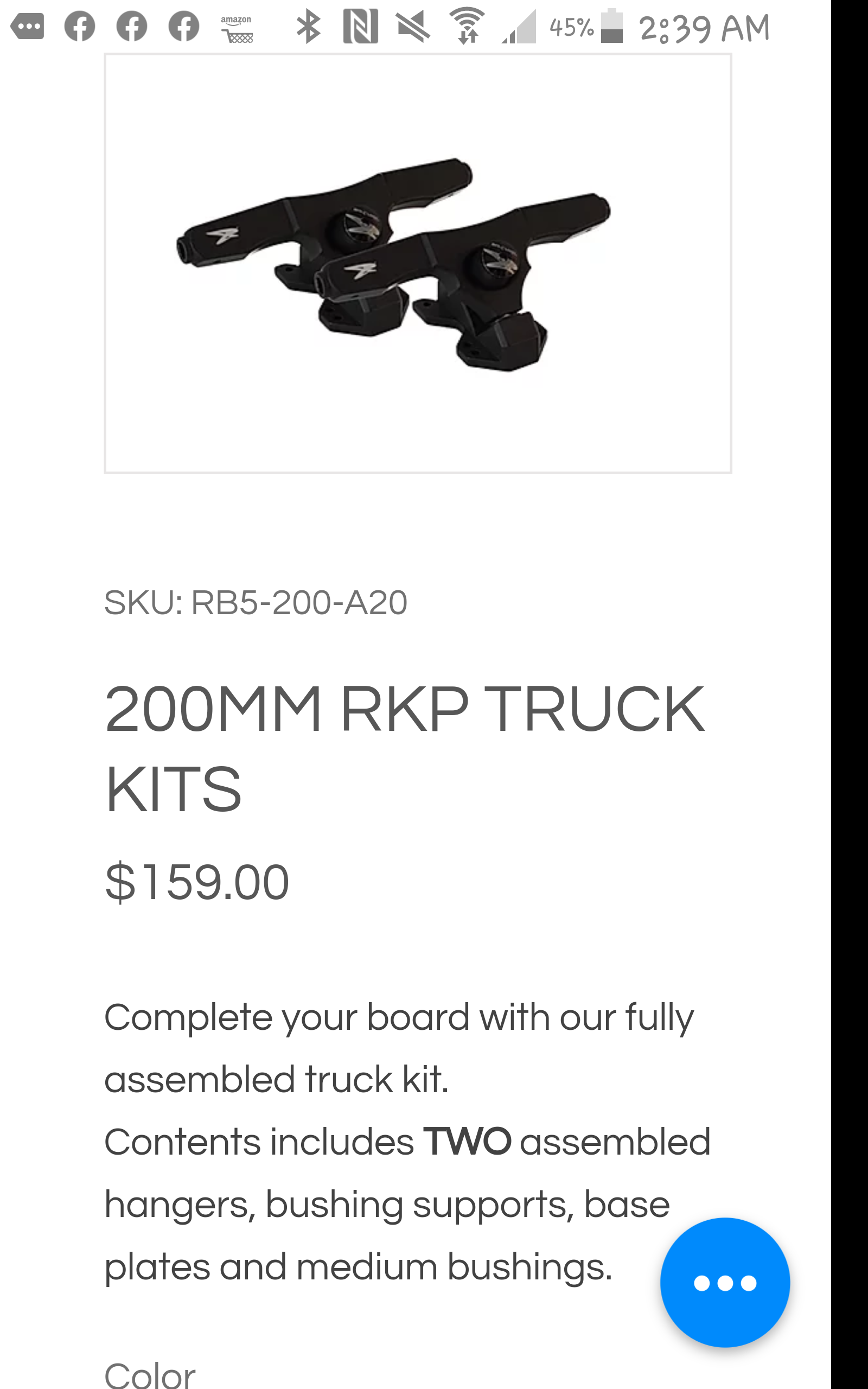This screenshot has width=868, height=1389.
Task: View the truck kit product image
Action: pyautogui.click(x=417, y=264)
